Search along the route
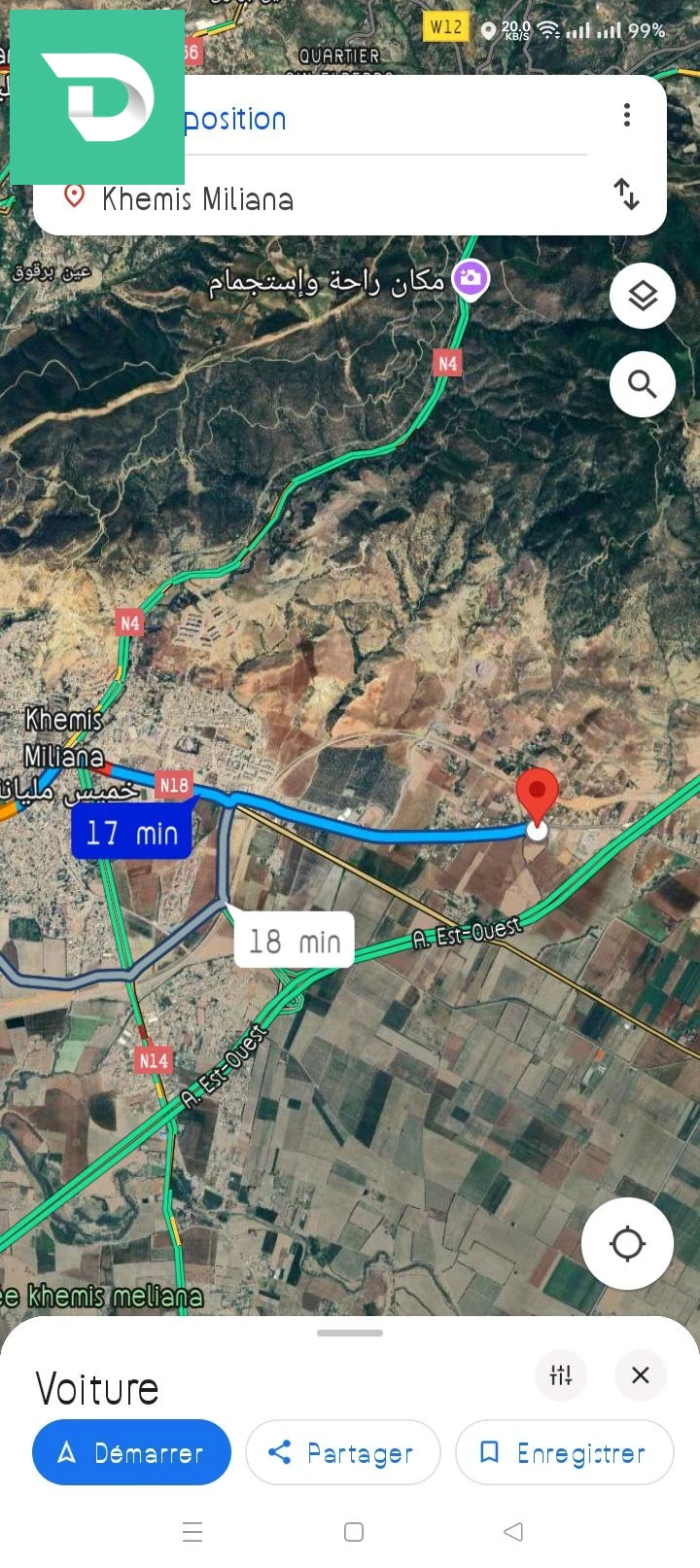The height and width of the screenshot is (1568, 700). coord(643,384)
